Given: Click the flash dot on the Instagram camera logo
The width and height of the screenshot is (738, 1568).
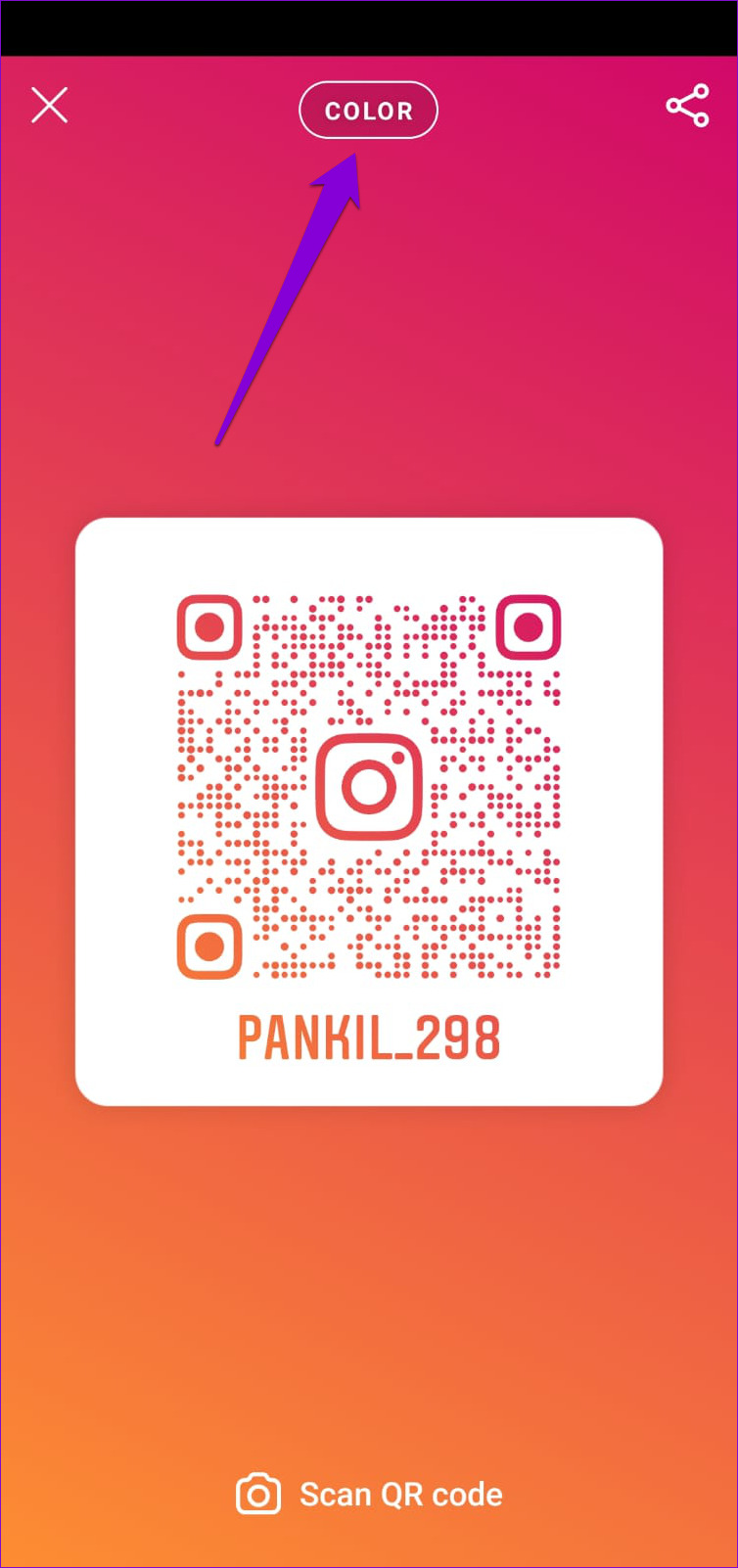Looking at the screenshot, I should coord(399,756).
